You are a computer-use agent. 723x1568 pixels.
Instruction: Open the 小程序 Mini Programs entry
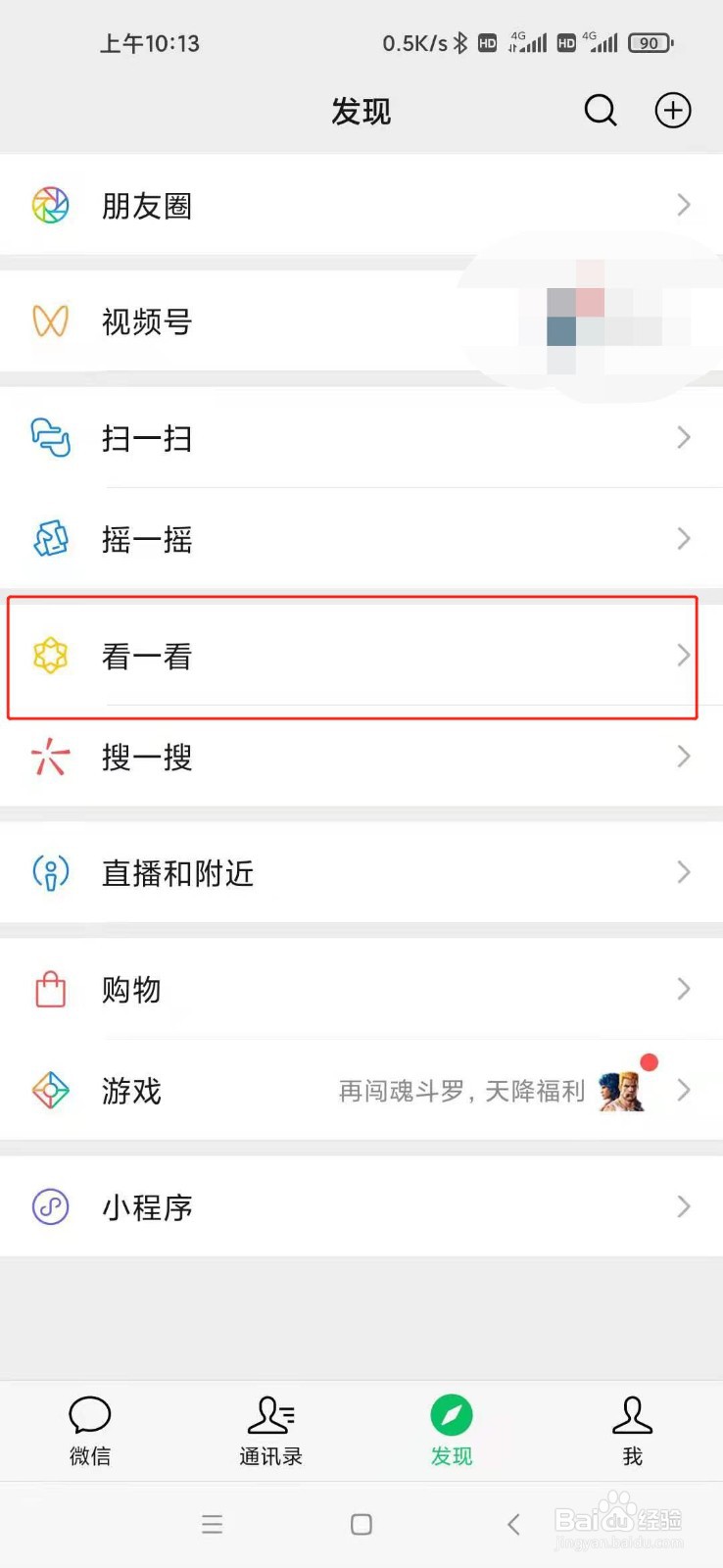[x=147, y=1207]
